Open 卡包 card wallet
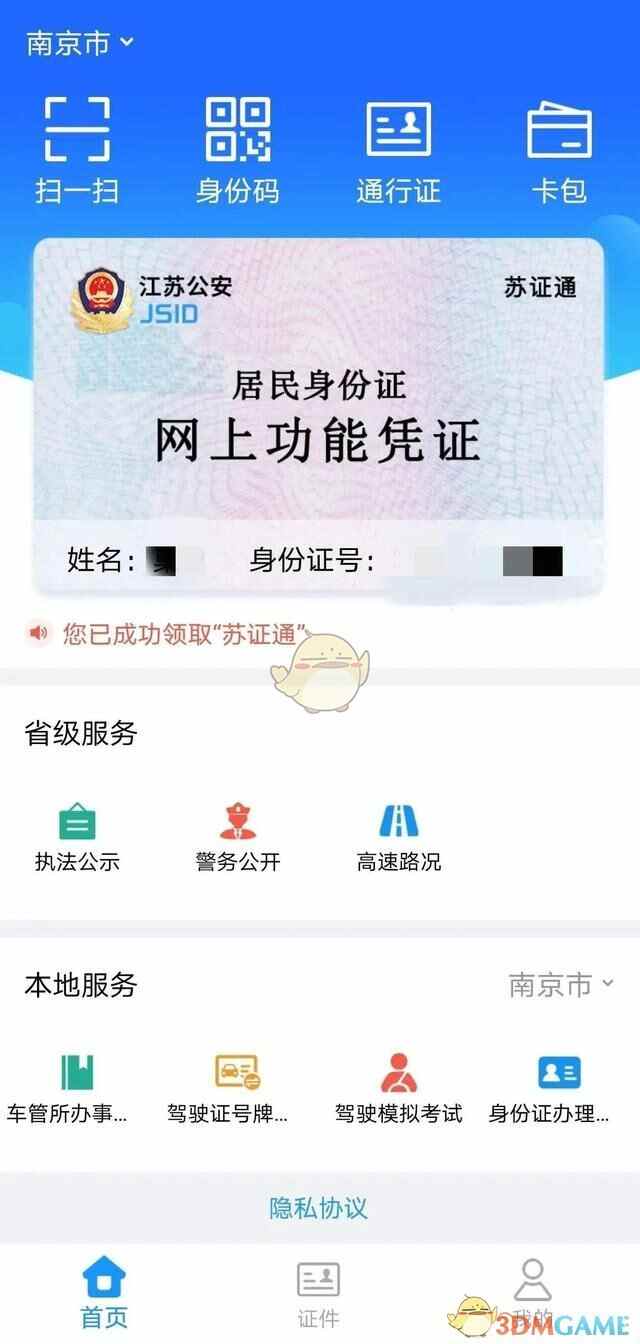Screen dimensions: 640x1344 tap(559, 150)
